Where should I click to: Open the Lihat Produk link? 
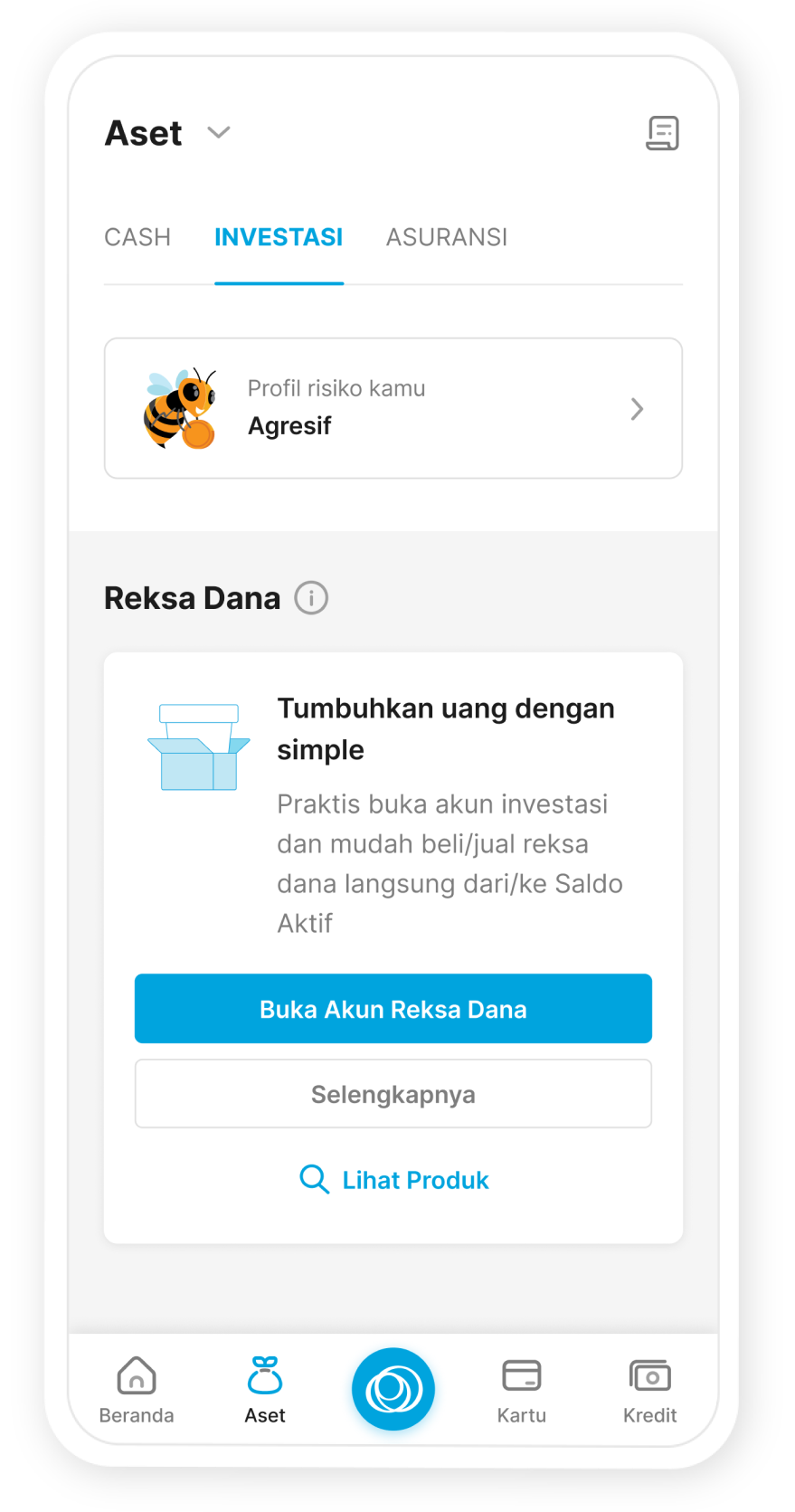pos(394,1180)
